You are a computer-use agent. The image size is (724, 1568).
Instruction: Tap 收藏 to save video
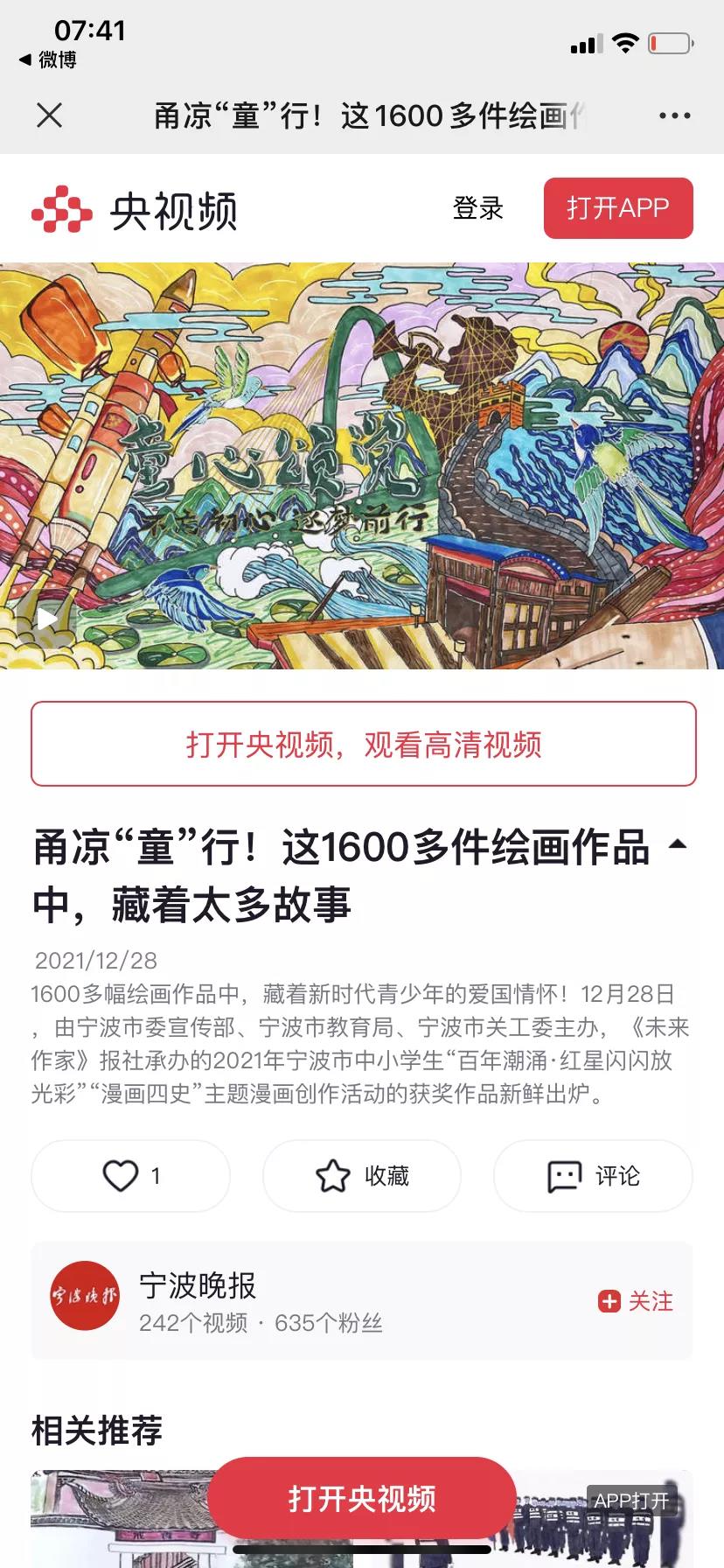click(x=362, y=1175)
